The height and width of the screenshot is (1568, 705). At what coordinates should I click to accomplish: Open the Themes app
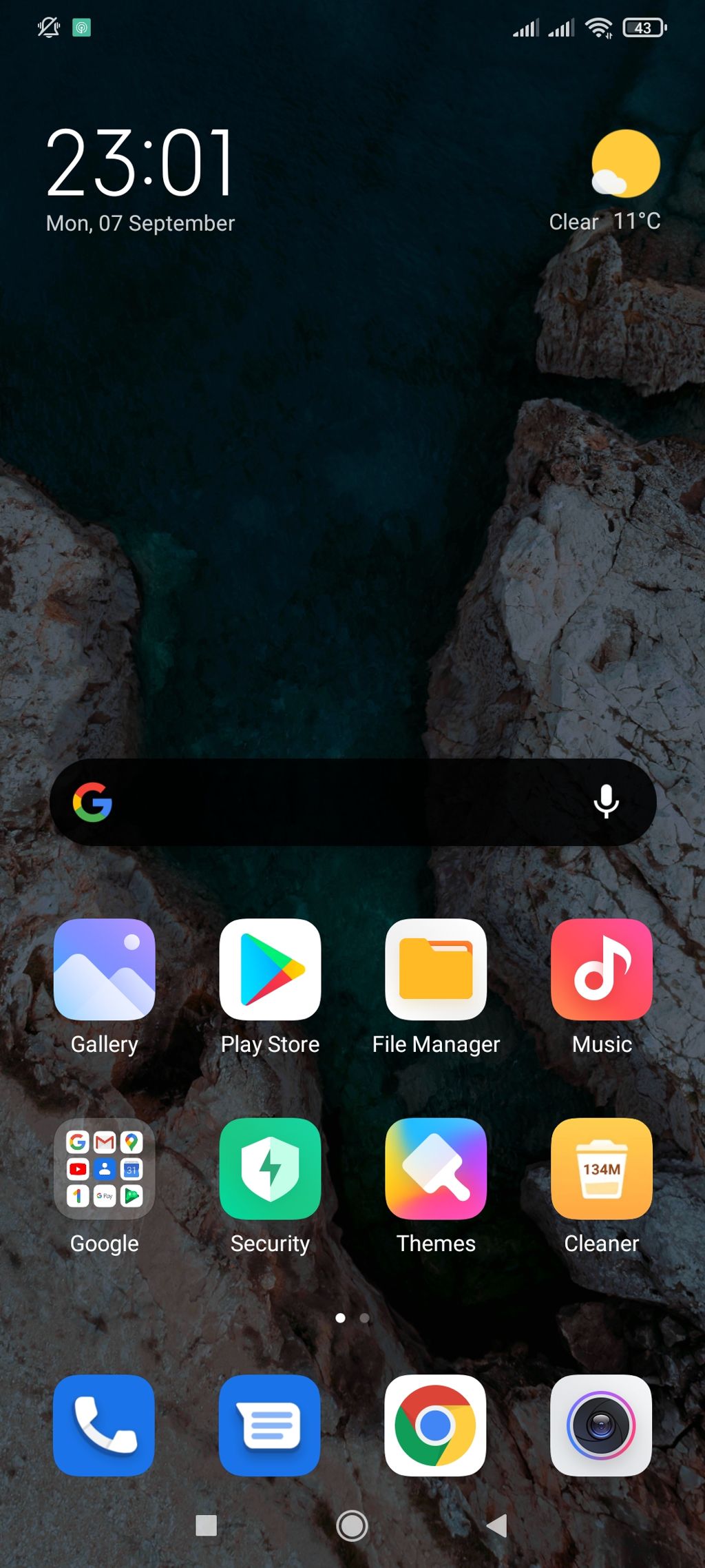click(436, 1168)
